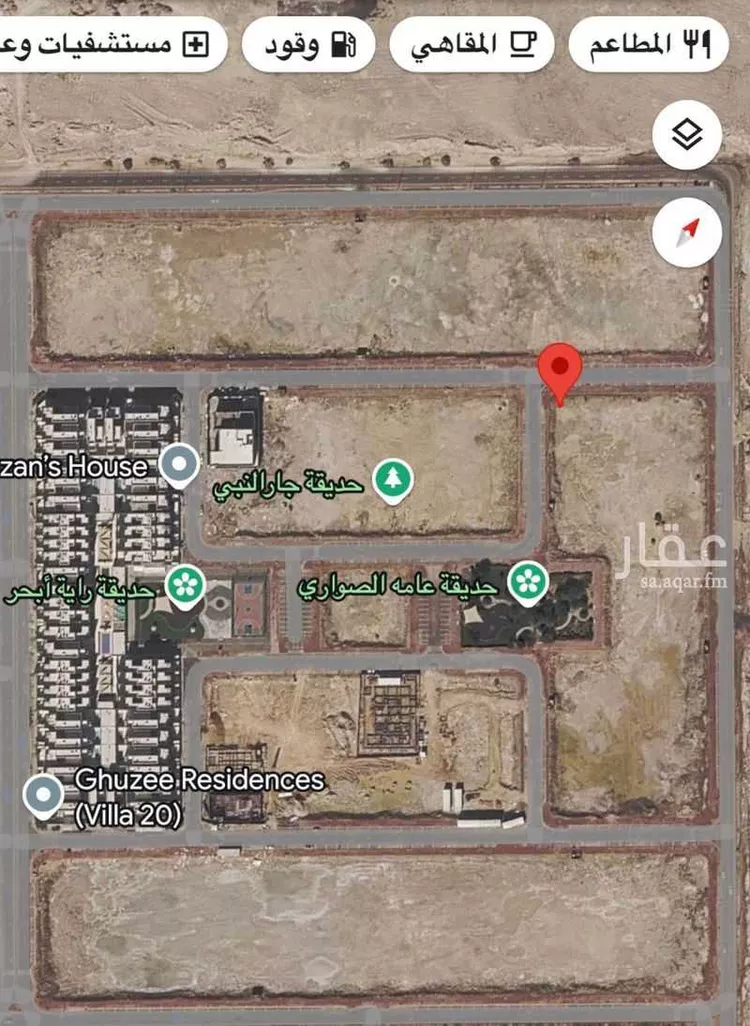This screenshot has width=750, height=1026.
Task: Select the المقاهي cafes chip
Action: pos(472,44)
